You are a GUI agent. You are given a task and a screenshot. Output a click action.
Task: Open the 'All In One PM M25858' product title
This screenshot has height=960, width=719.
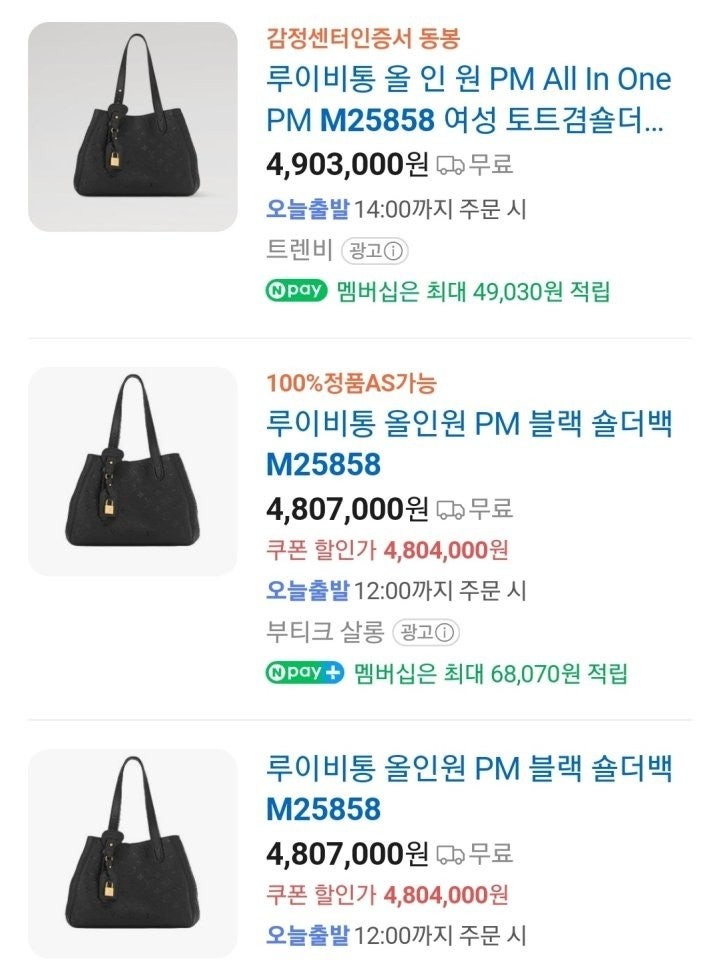[468, 99]
